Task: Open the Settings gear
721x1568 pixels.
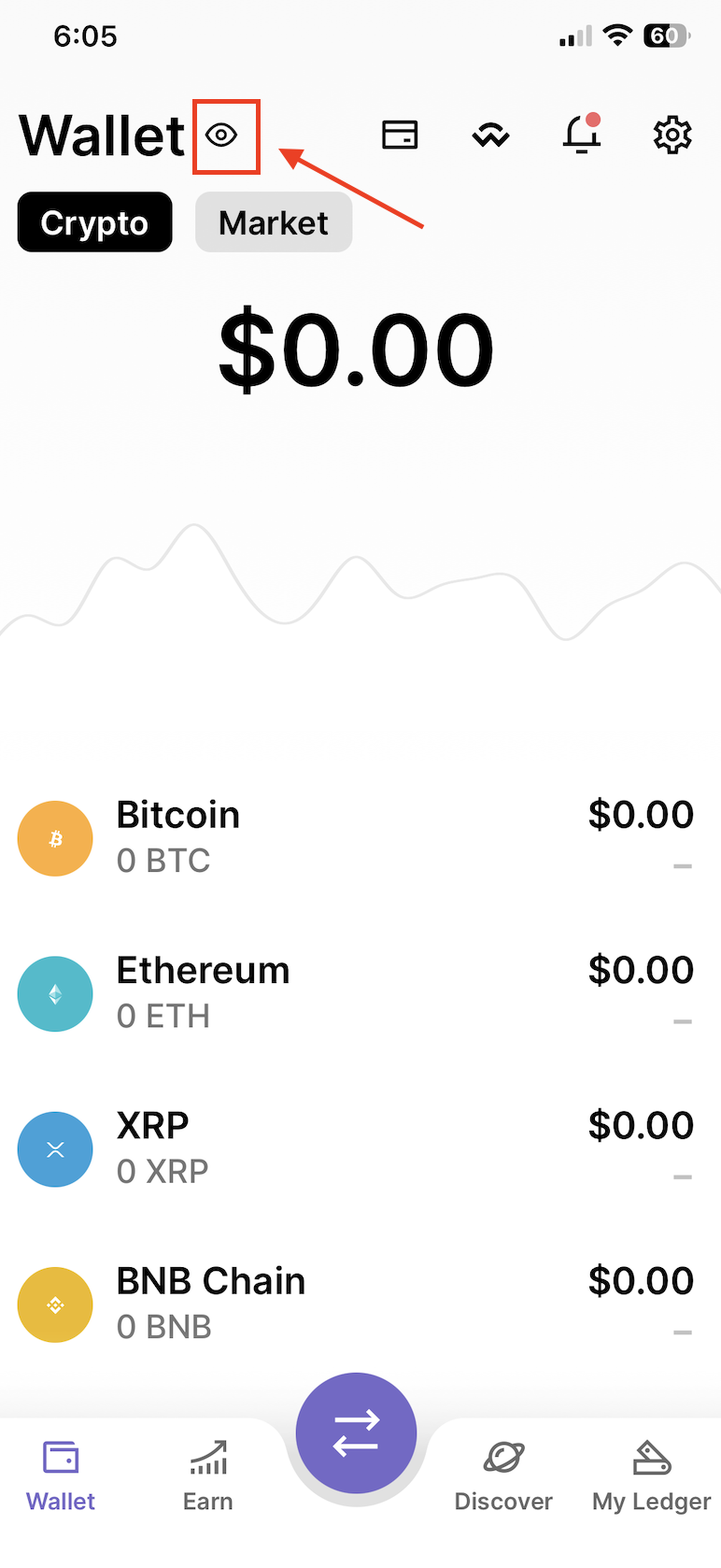Action: click(672, 135)
